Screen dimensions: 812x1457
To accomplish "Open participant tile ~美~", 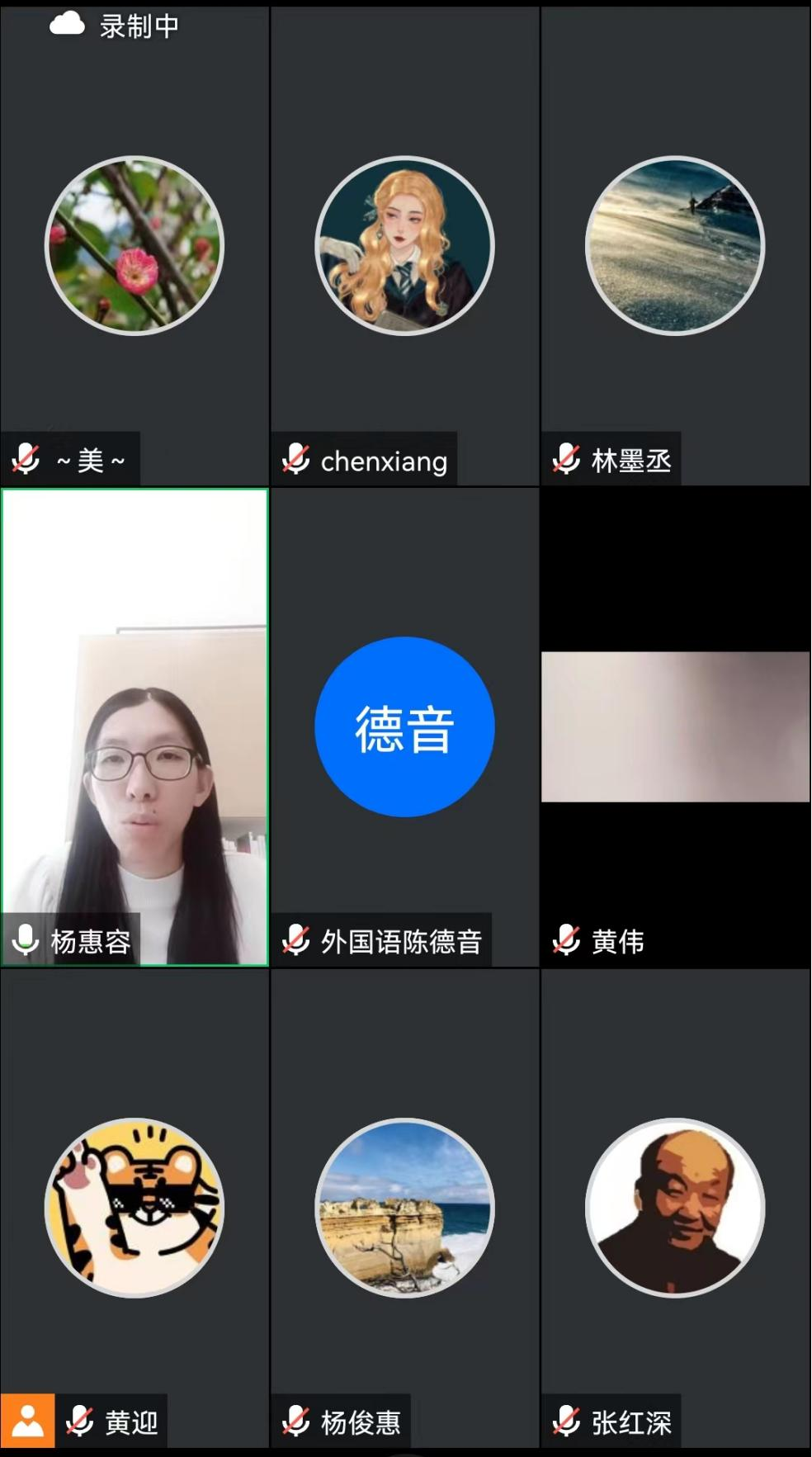I will click(x=135, y=246).
